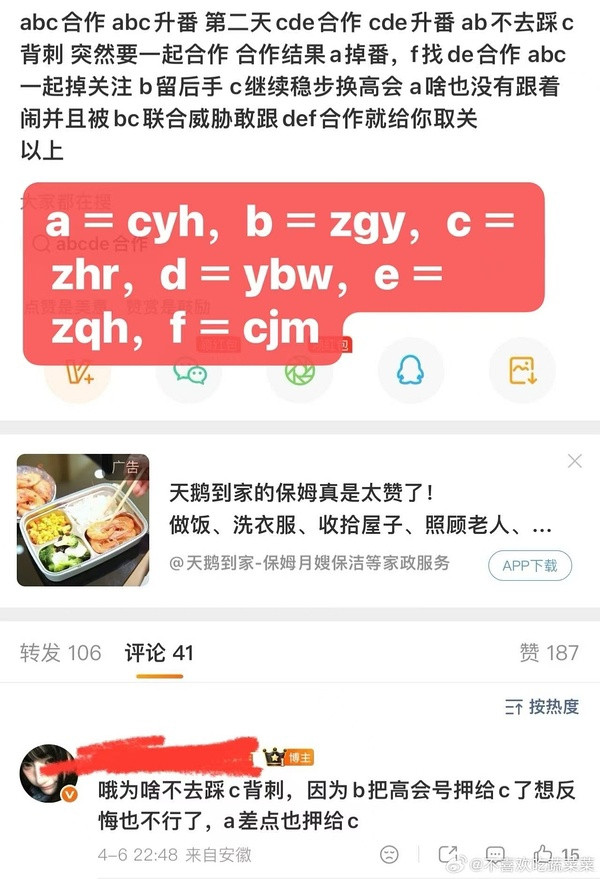
Task: Share the post to WeChat
Action: point(189,371)
